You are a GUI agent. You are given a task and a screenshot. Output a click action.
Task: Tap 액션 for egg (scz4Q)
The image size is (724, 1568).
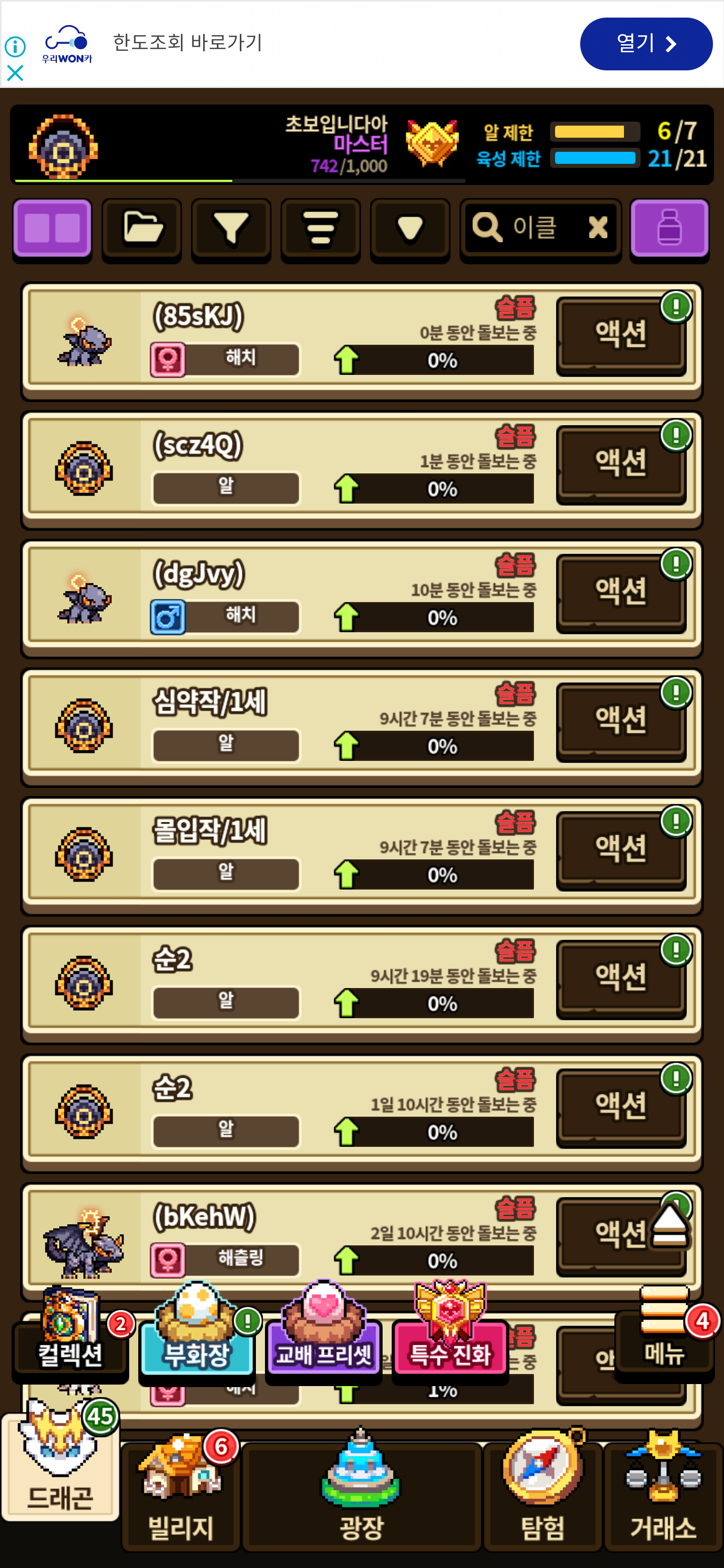(x=620, y=464)
